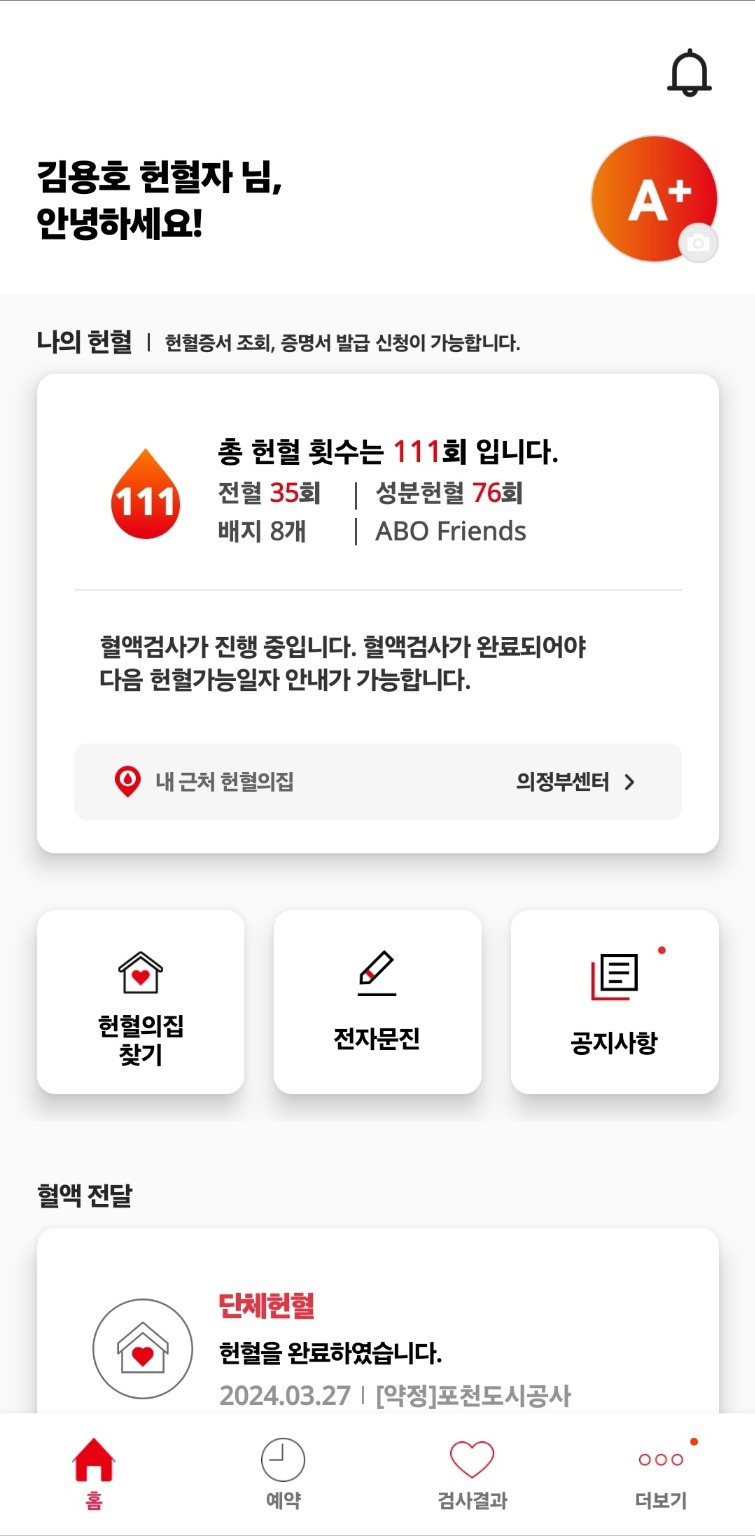Switch to the 예약 tab
Screen dimensions: 755x1536
point(283,1473)
